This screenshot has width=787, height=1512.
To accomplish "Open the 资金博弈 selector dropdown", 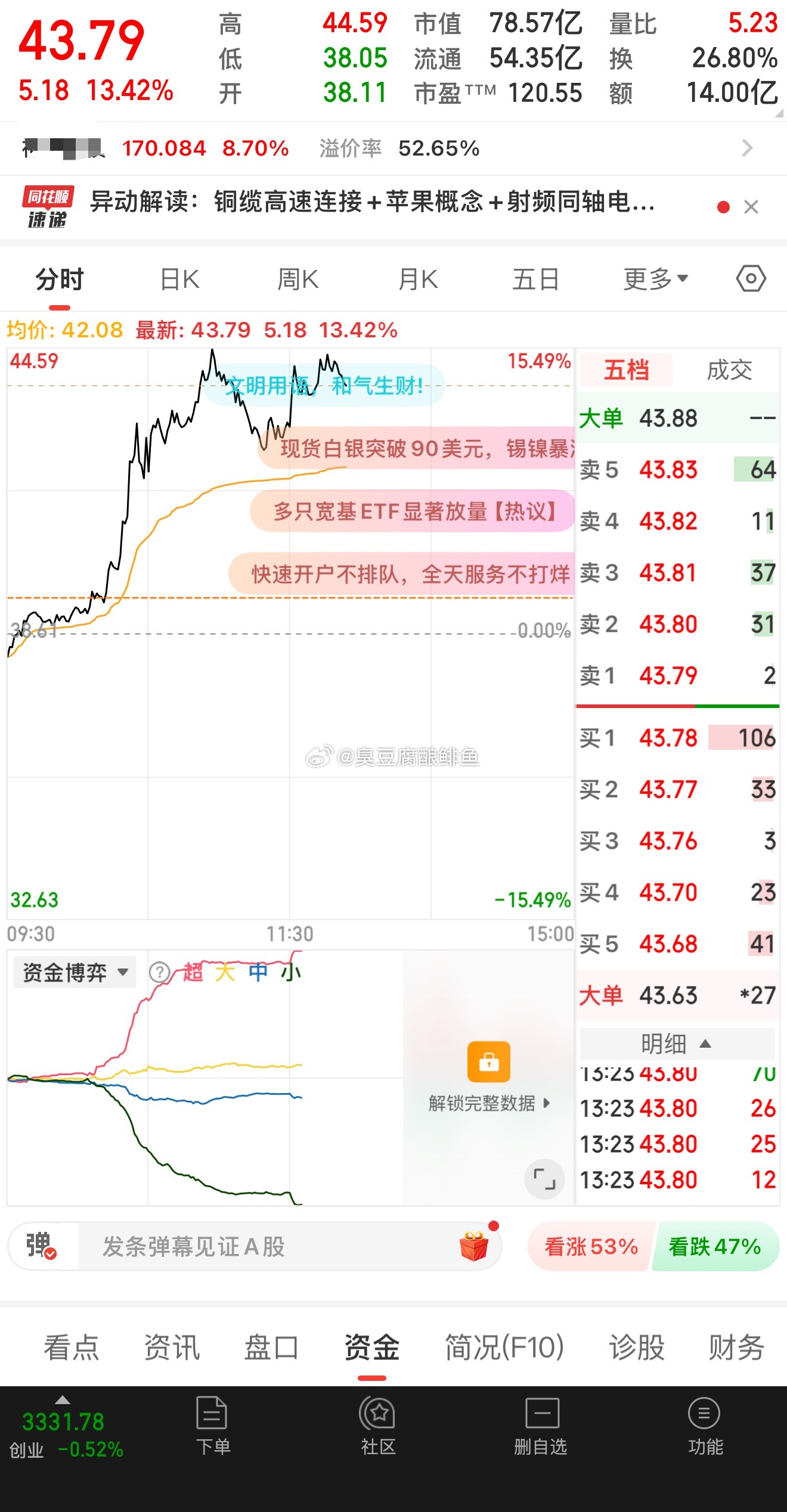I will coord(74,971).
